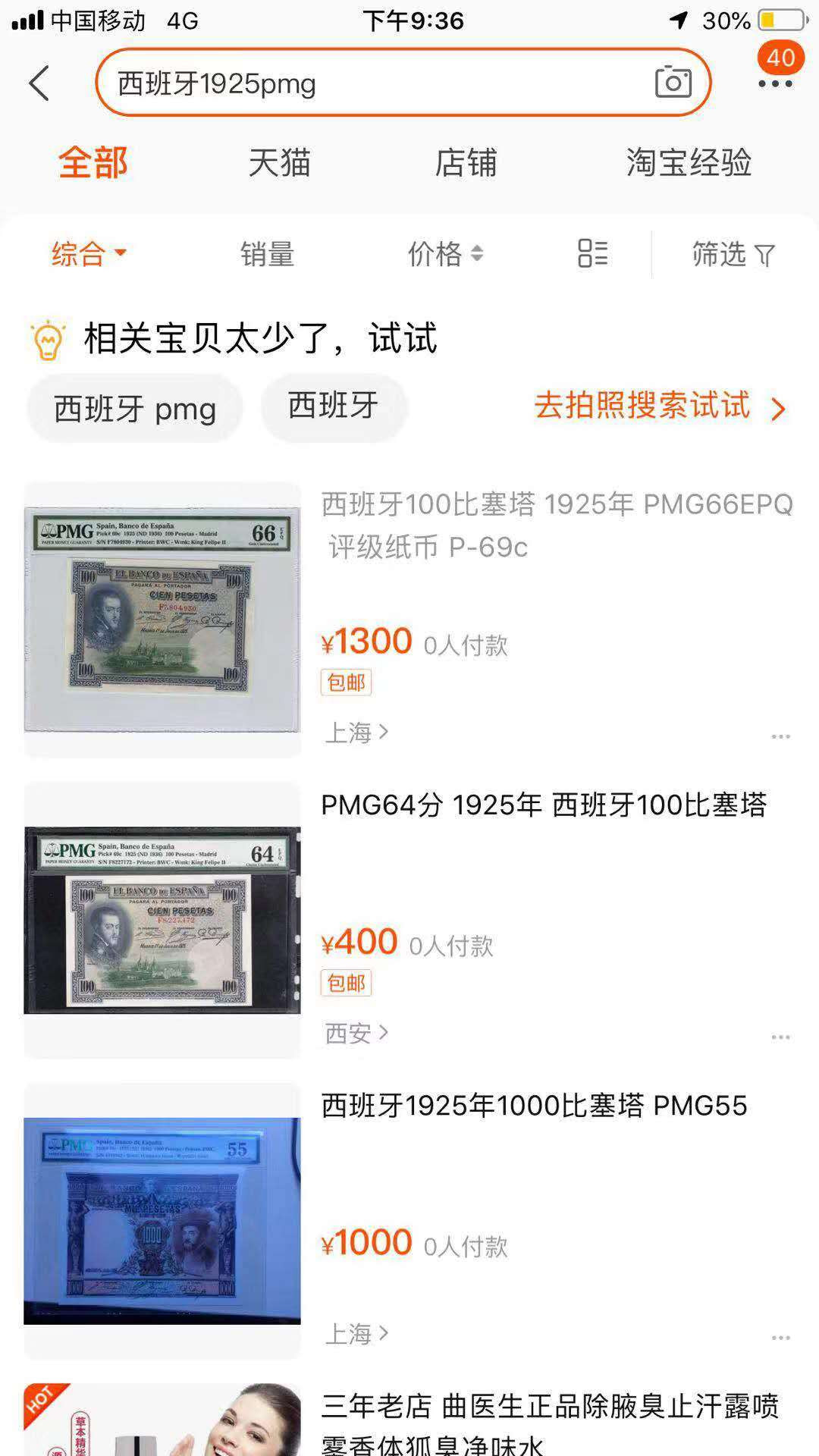819x1456 pixels.
Task: Expand the 综合 sort dropdown
Action: pyautogui.click(x=89, y=254)
